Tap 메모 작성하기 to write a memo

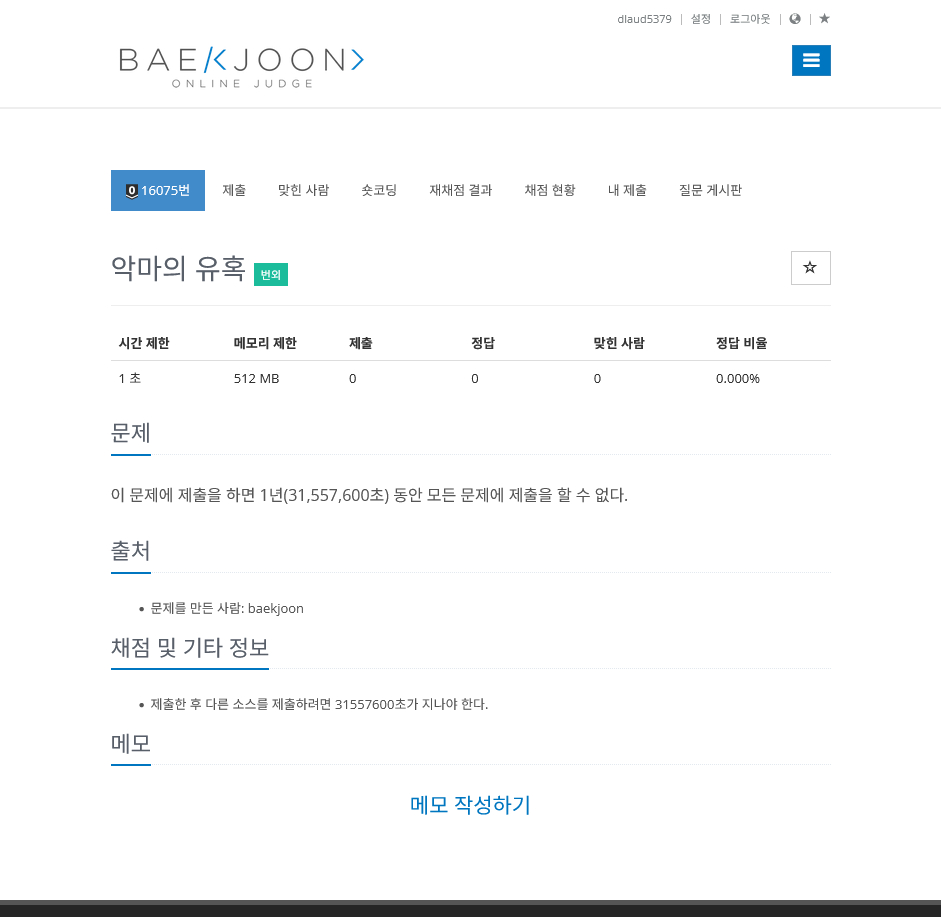tap(470, 805)
